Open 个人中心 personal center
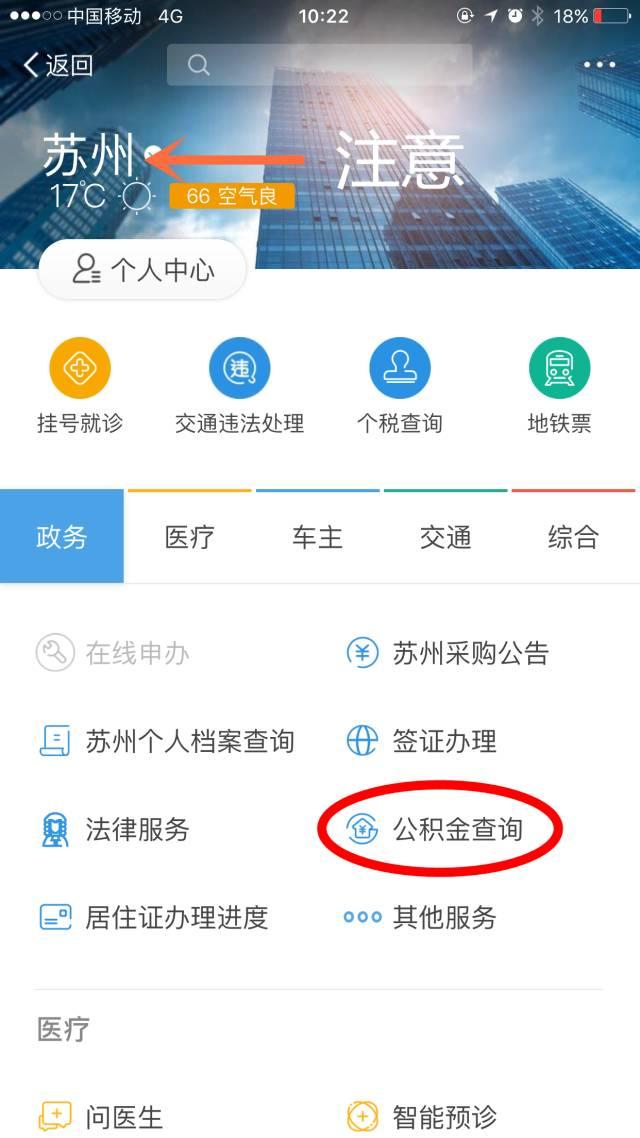This screenshot has width=640, height=1138. click(142, 270)
